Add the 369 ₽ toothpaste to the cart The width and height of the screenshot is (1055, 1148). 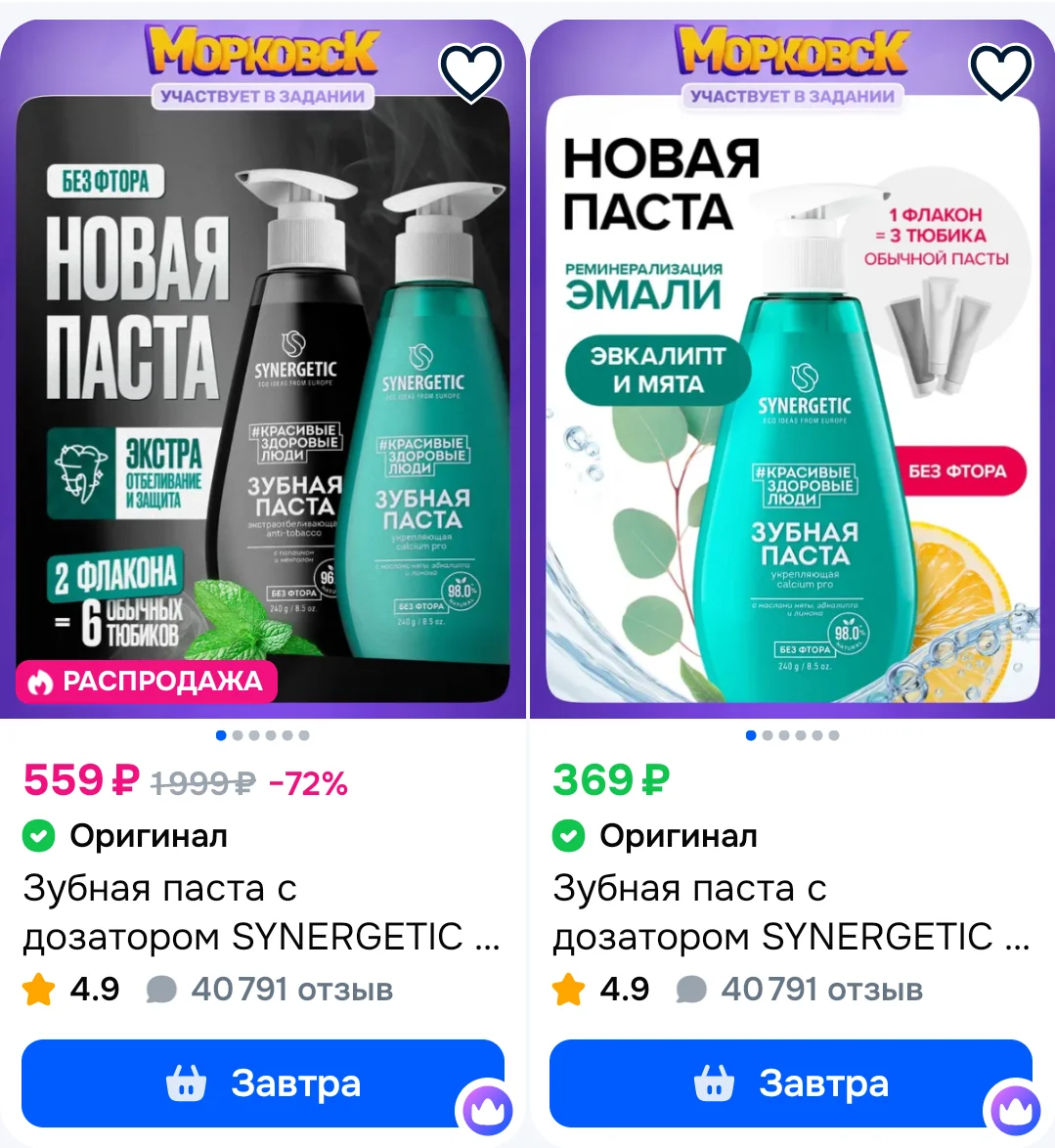791,1082
